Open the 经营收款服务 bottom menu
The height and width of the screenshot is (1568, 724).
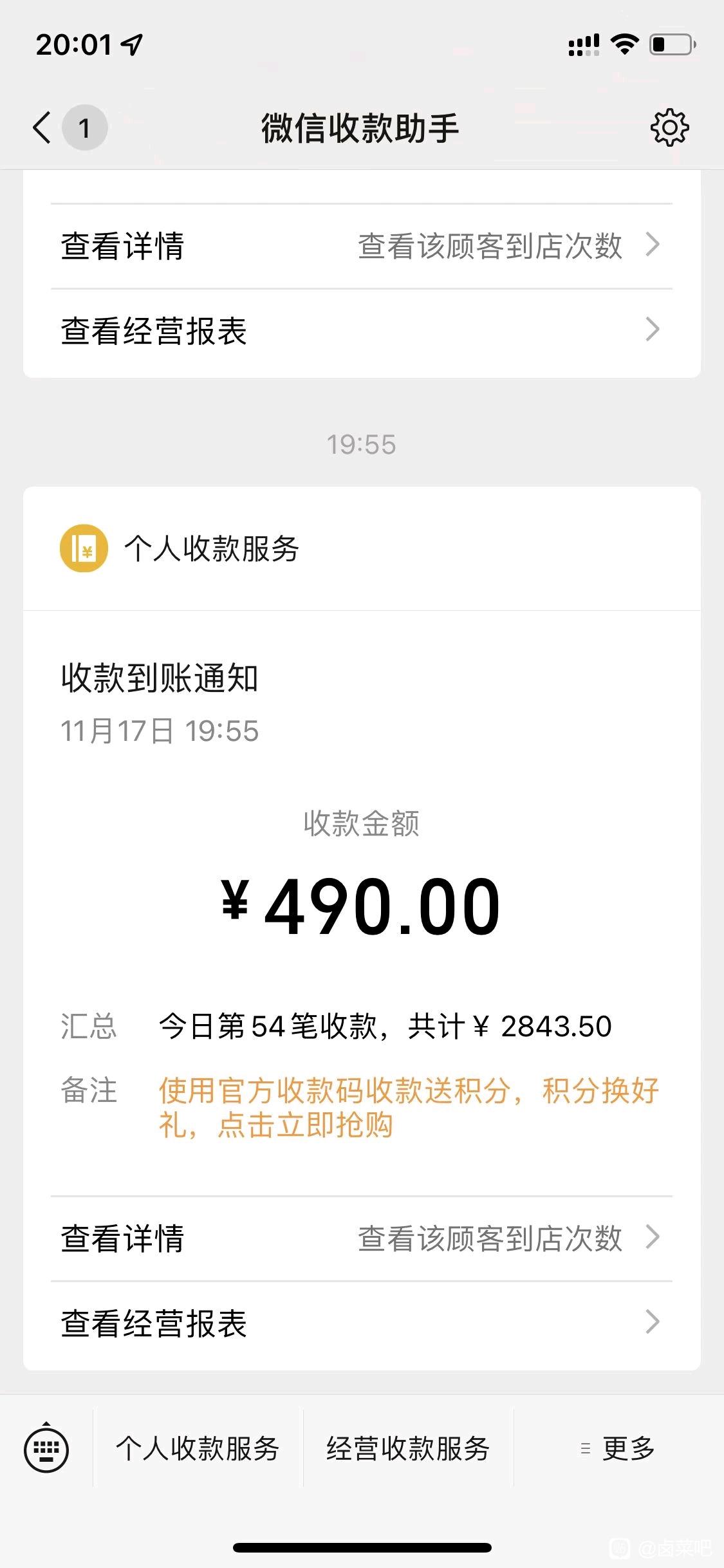point(408,1448)
